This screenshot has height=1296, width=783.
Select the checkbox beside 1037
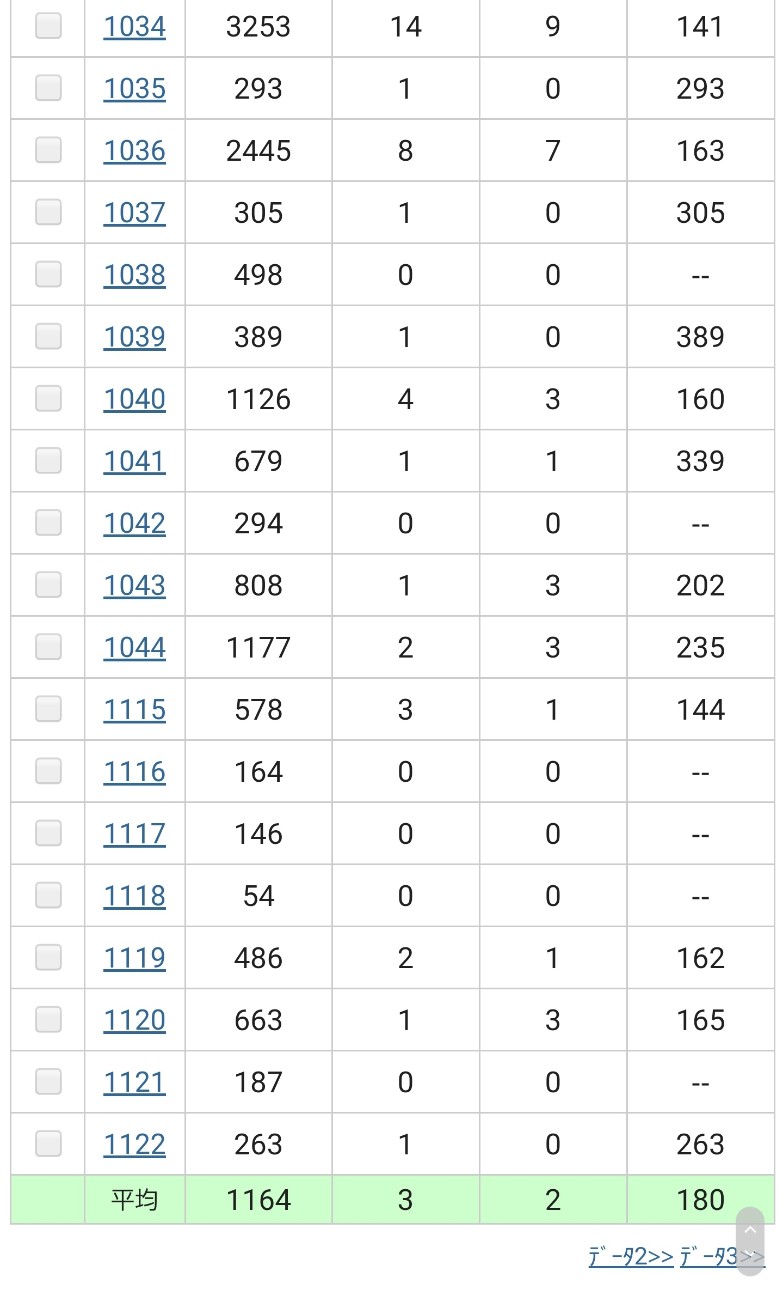(48, 212)
